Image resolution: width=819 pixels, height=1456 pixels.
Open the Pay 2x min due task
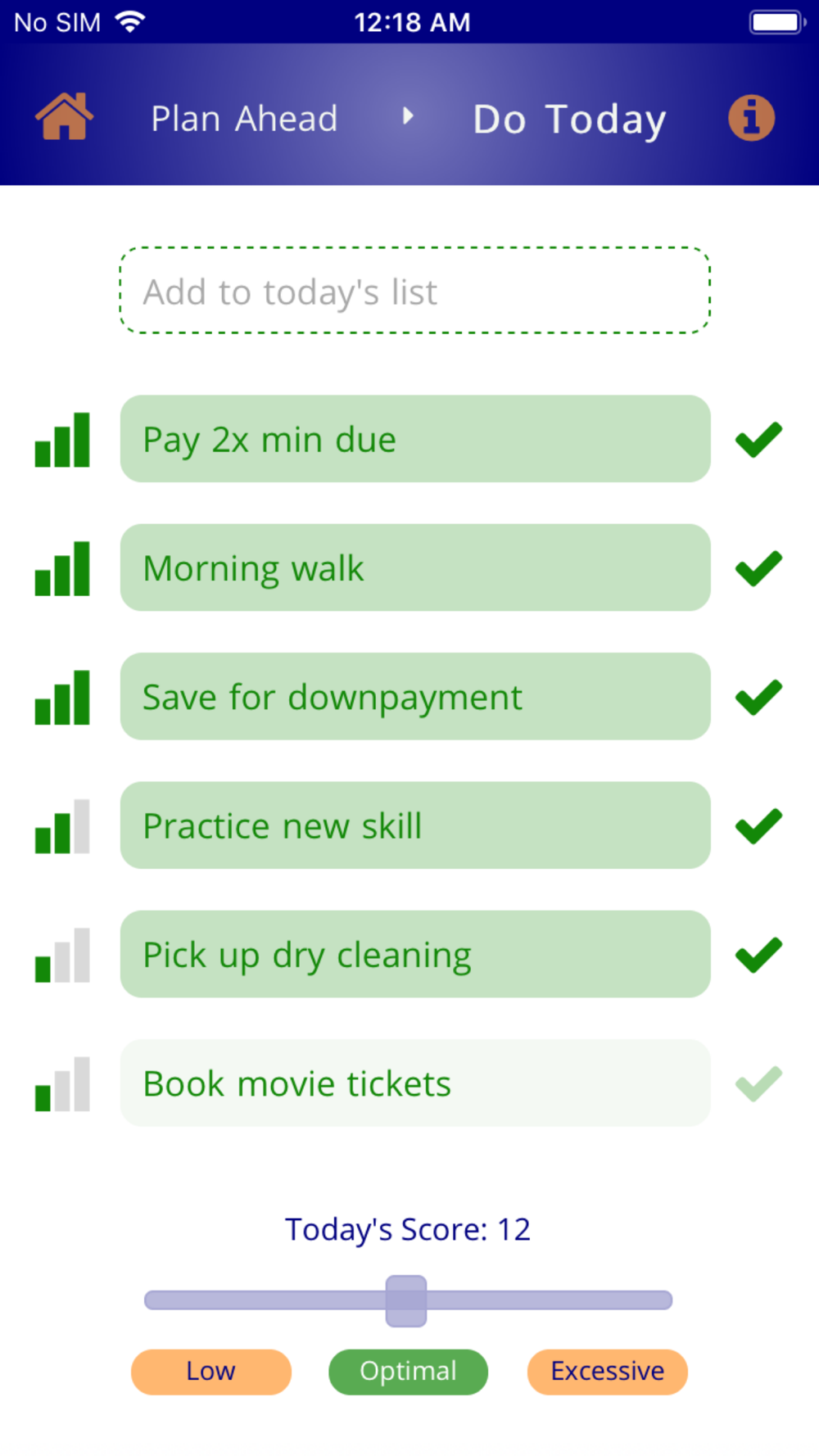click(415, 439)
